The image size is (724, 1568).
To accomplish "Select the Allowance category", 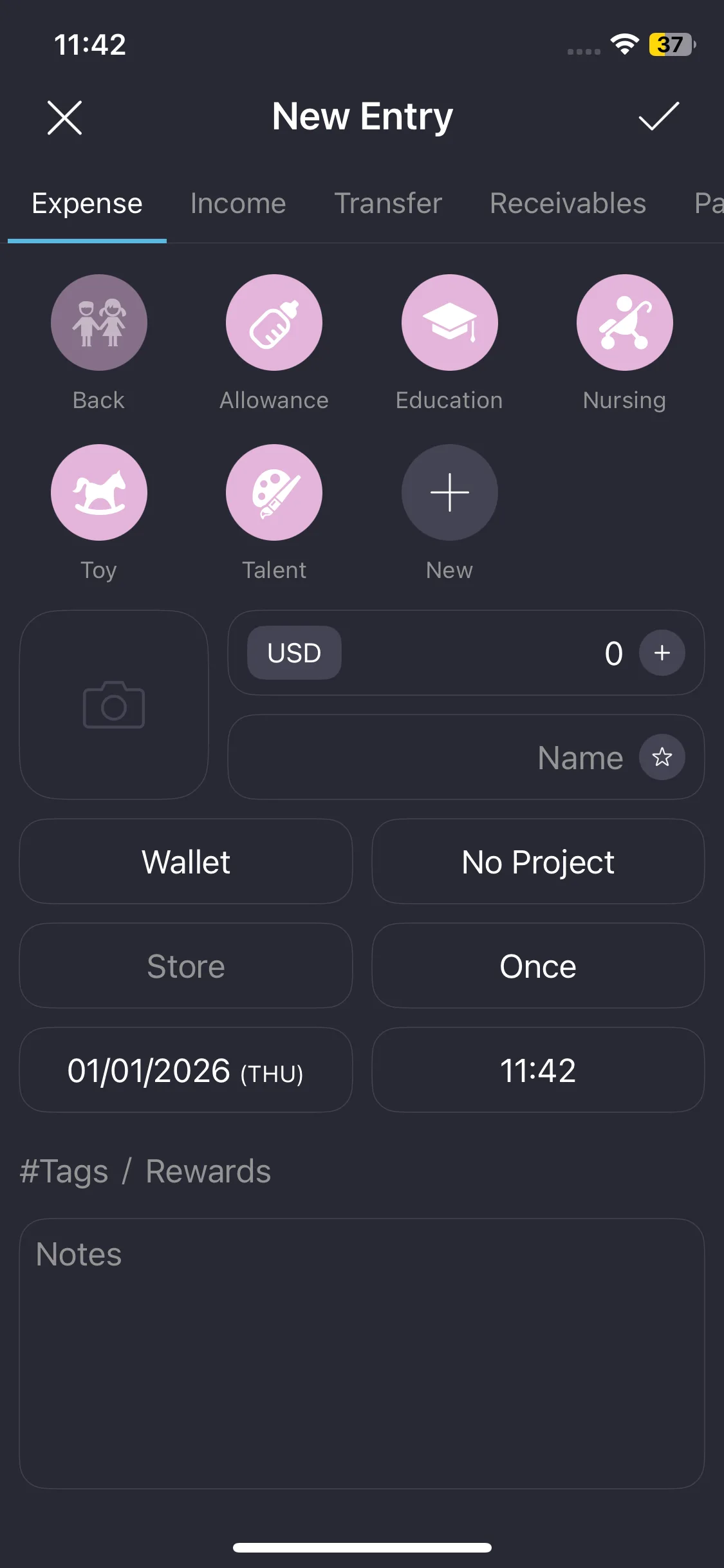I will (x=274, y=322).
